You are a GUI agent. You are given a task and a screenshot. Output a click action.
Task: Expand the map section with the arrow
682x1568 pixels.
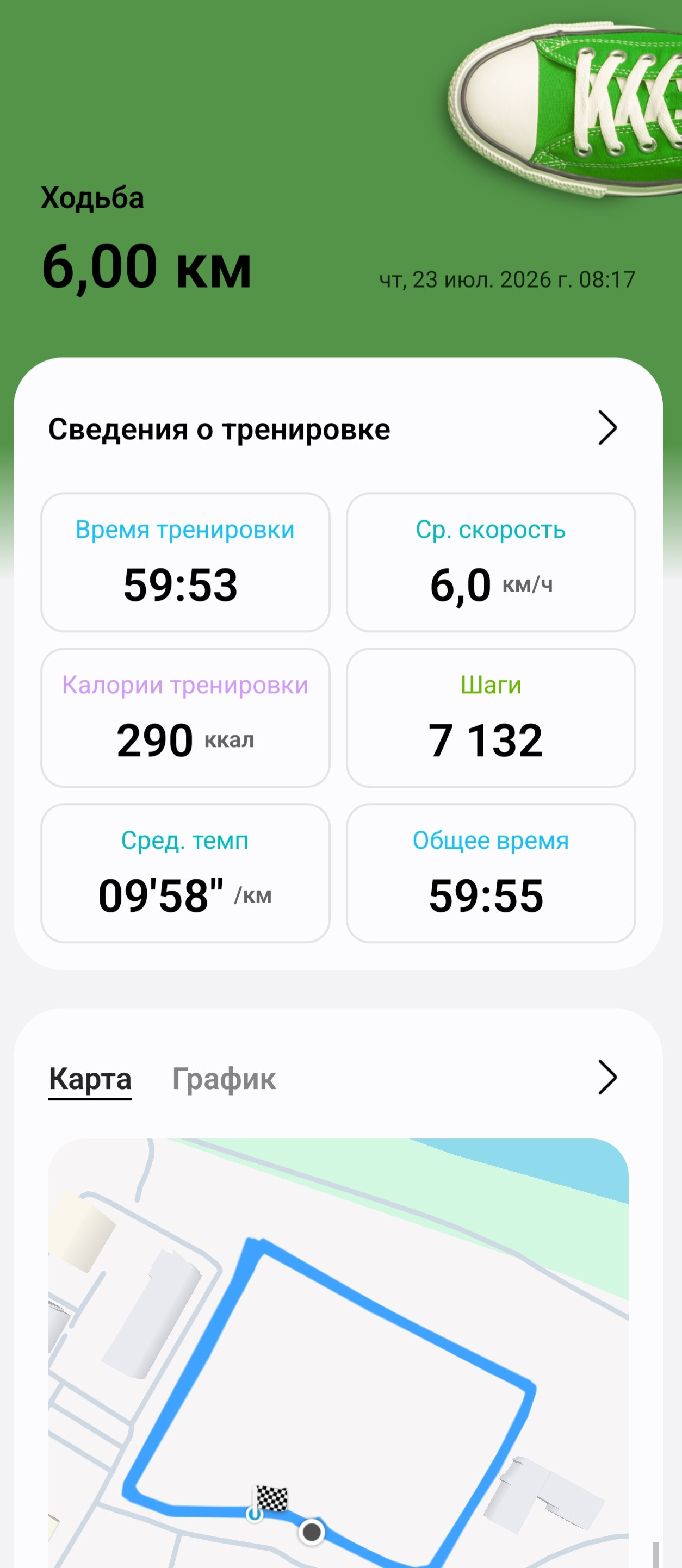click(607, 1078)
